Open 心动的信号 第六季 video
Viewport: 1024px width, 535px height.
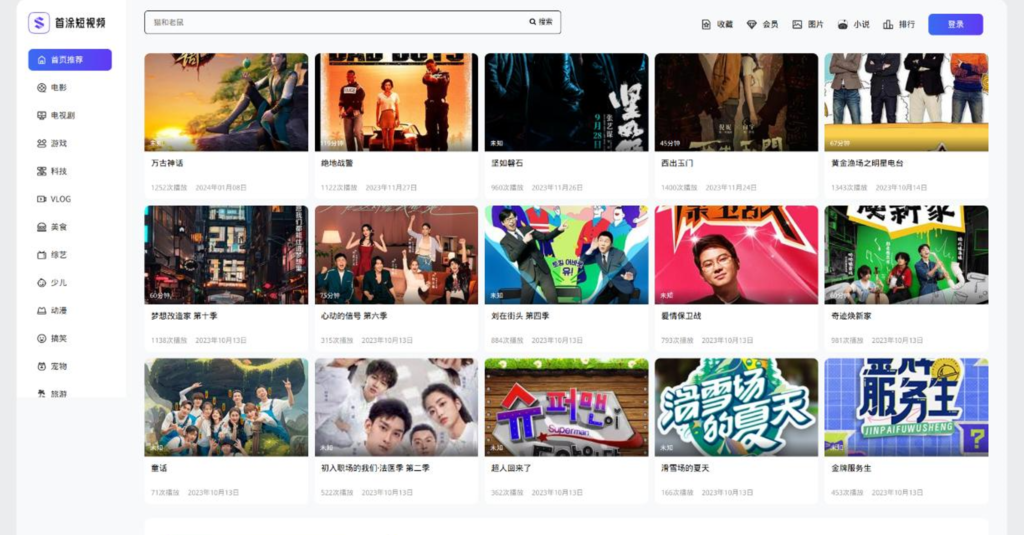coord(396,255)
